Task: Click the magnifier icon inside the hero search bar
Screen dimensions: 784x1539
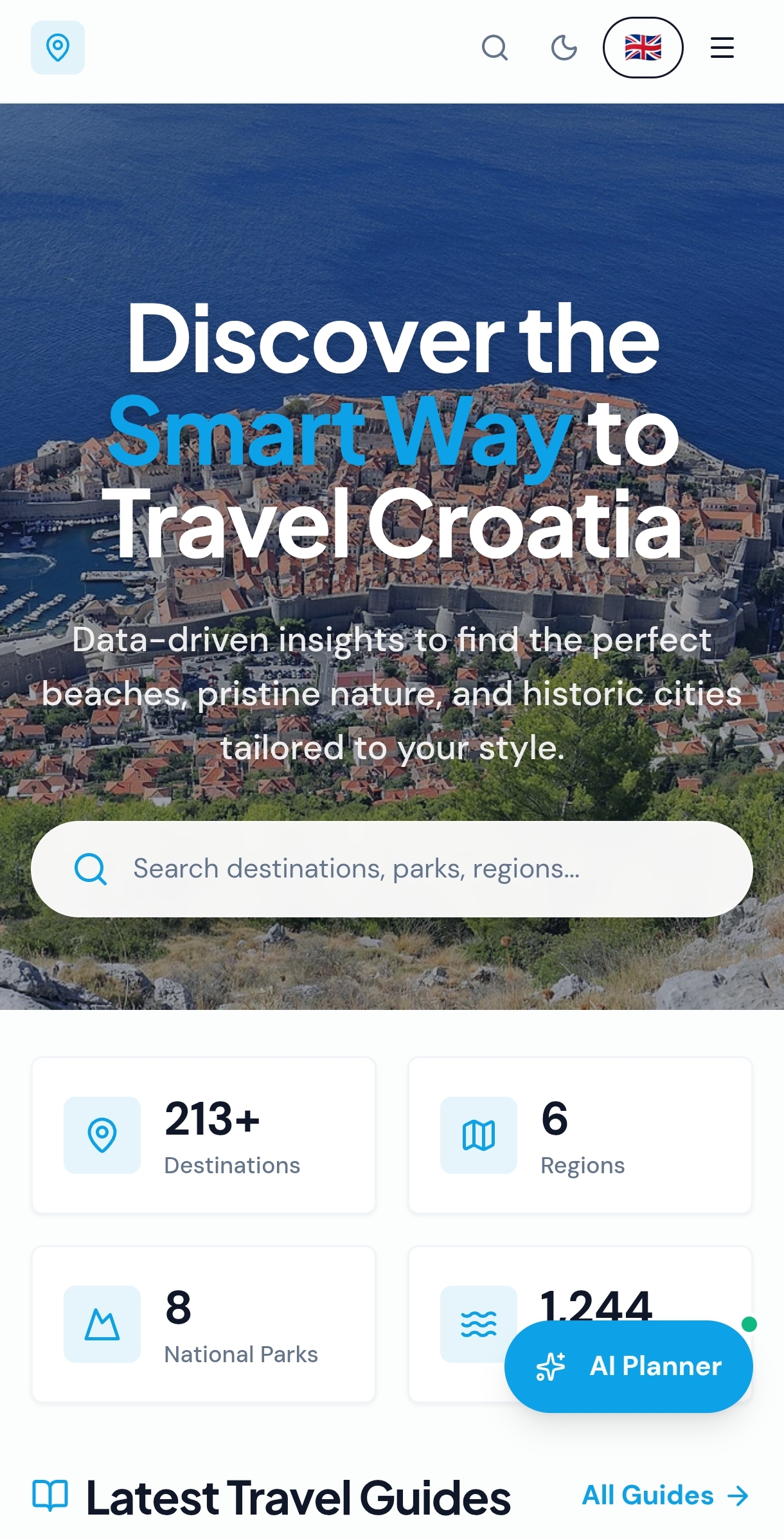Action: 91,869
